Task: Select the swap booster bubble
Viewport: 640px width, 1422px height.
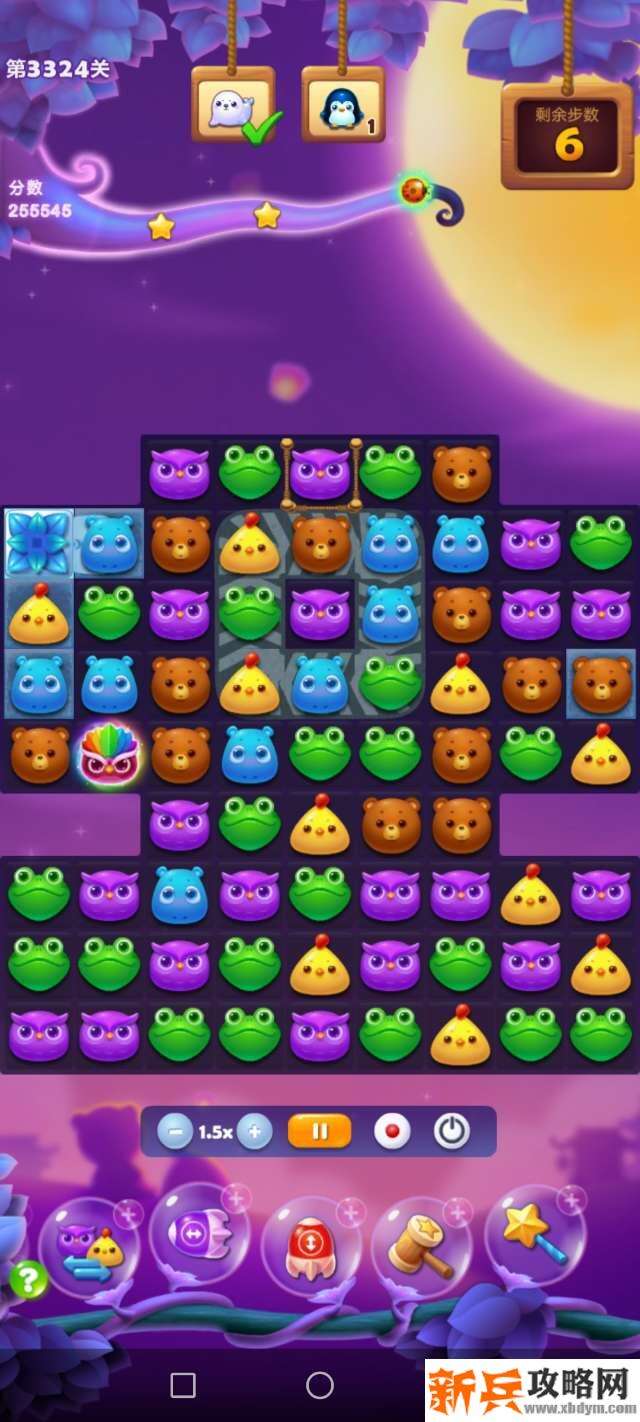Action: click(x=90, y=1247)
